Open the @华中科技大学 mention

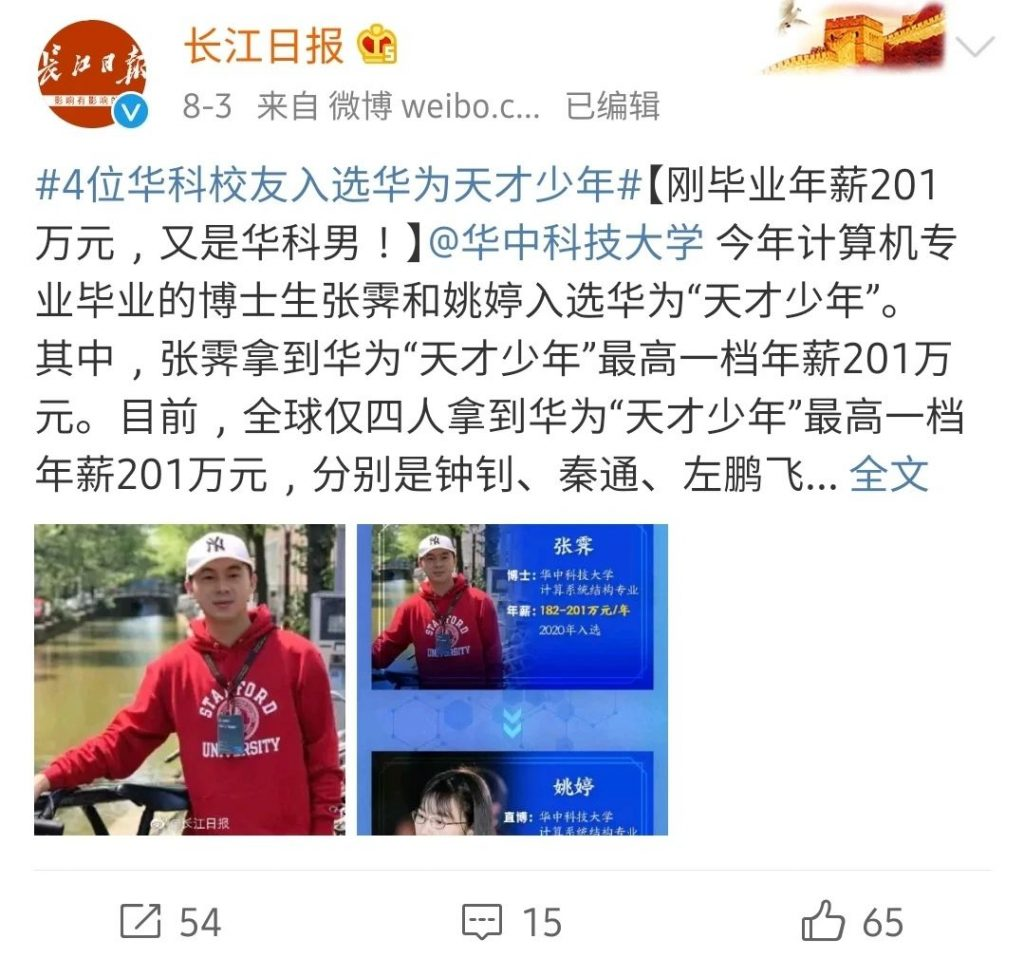pos(568,241)
